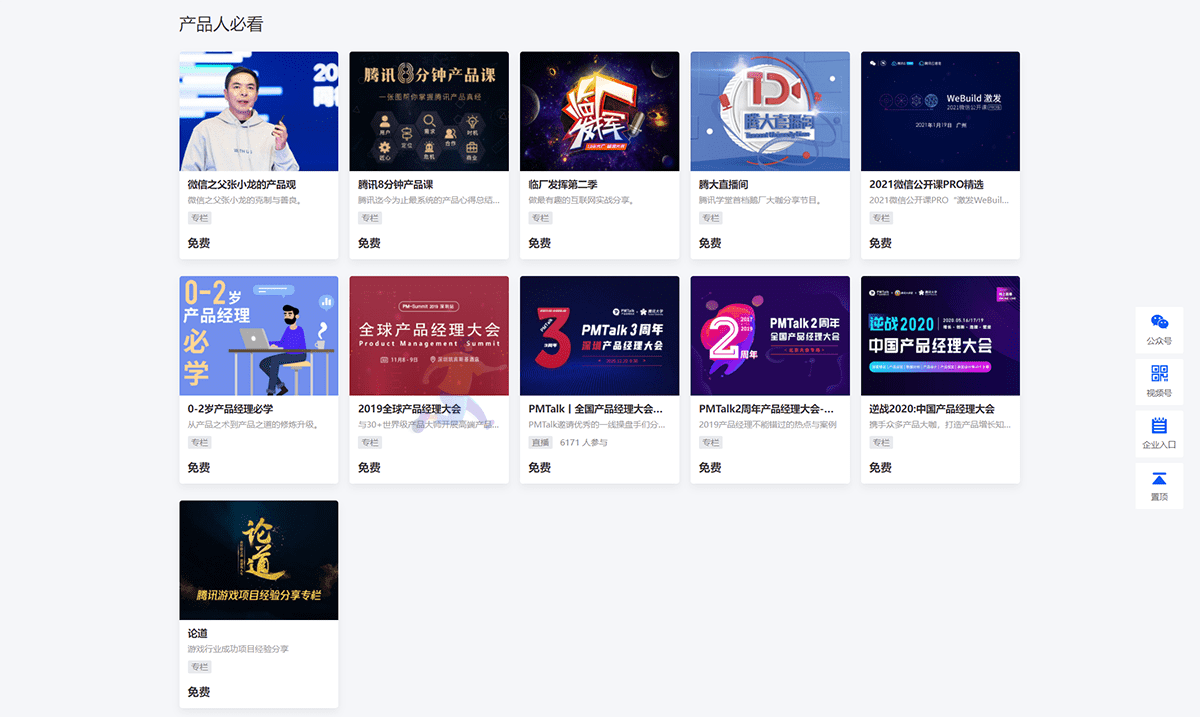This screenshot has width=1200, height=717.
Task: Tap the 视频号 QR code sidebar button
Action: click(1159, 382)
